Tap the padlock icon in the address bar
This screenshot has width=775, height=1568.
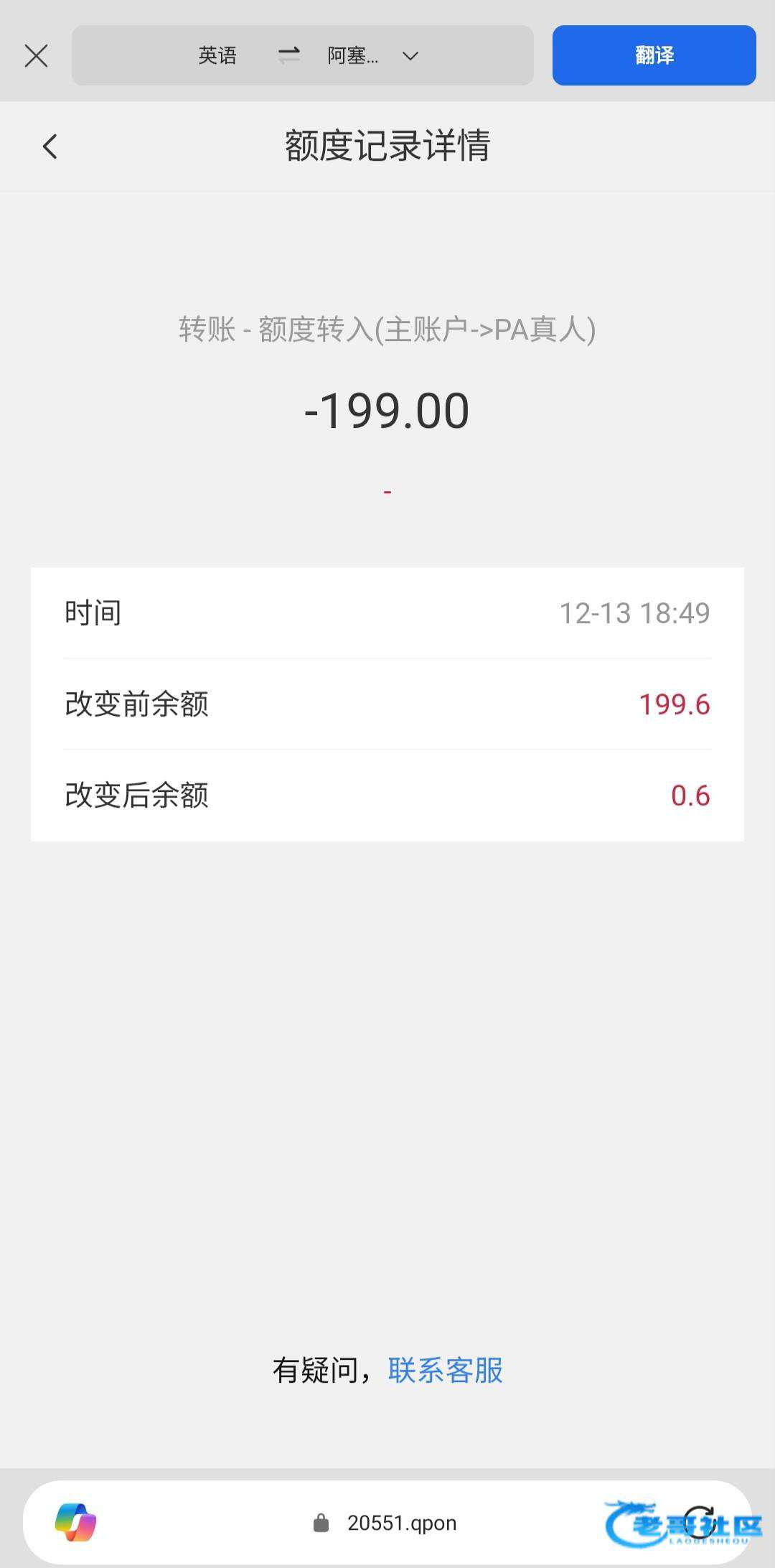tap(321, 1523)
